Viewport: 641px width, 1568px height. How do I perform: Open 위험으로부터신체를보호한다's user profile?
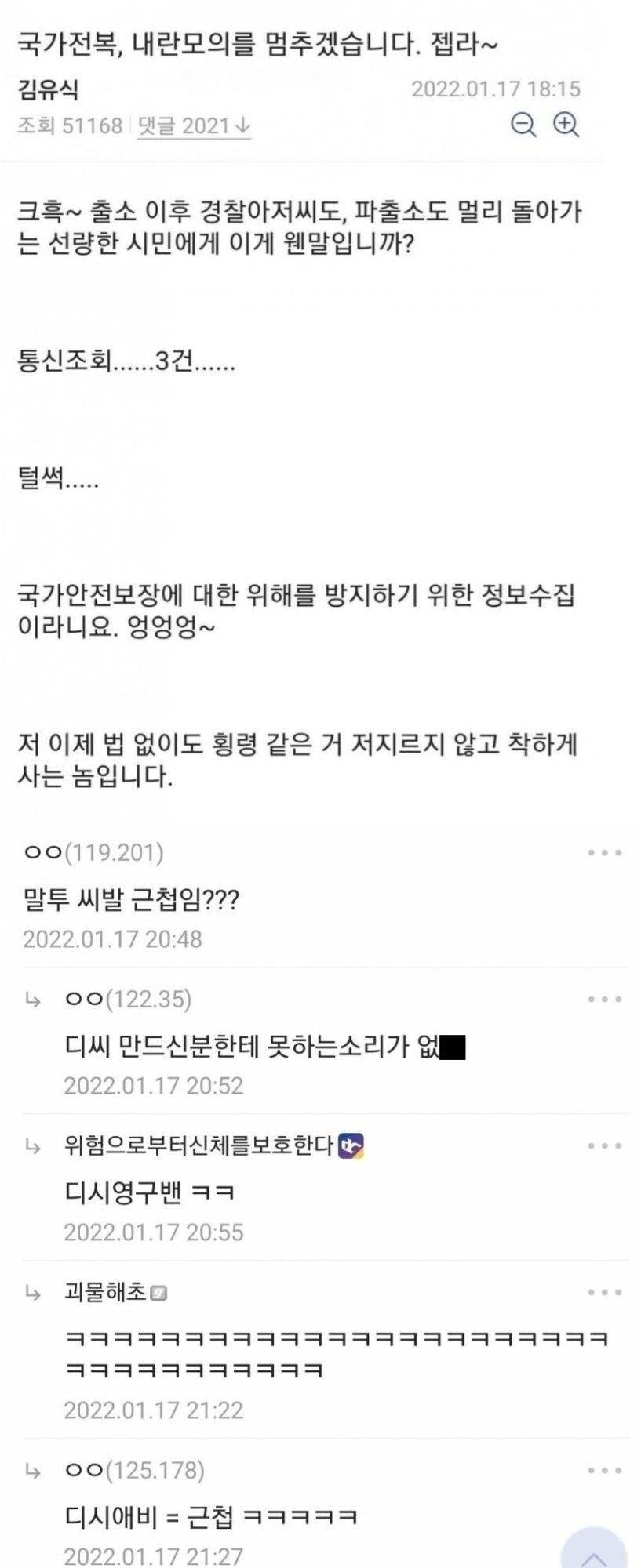coord(199,1146)
